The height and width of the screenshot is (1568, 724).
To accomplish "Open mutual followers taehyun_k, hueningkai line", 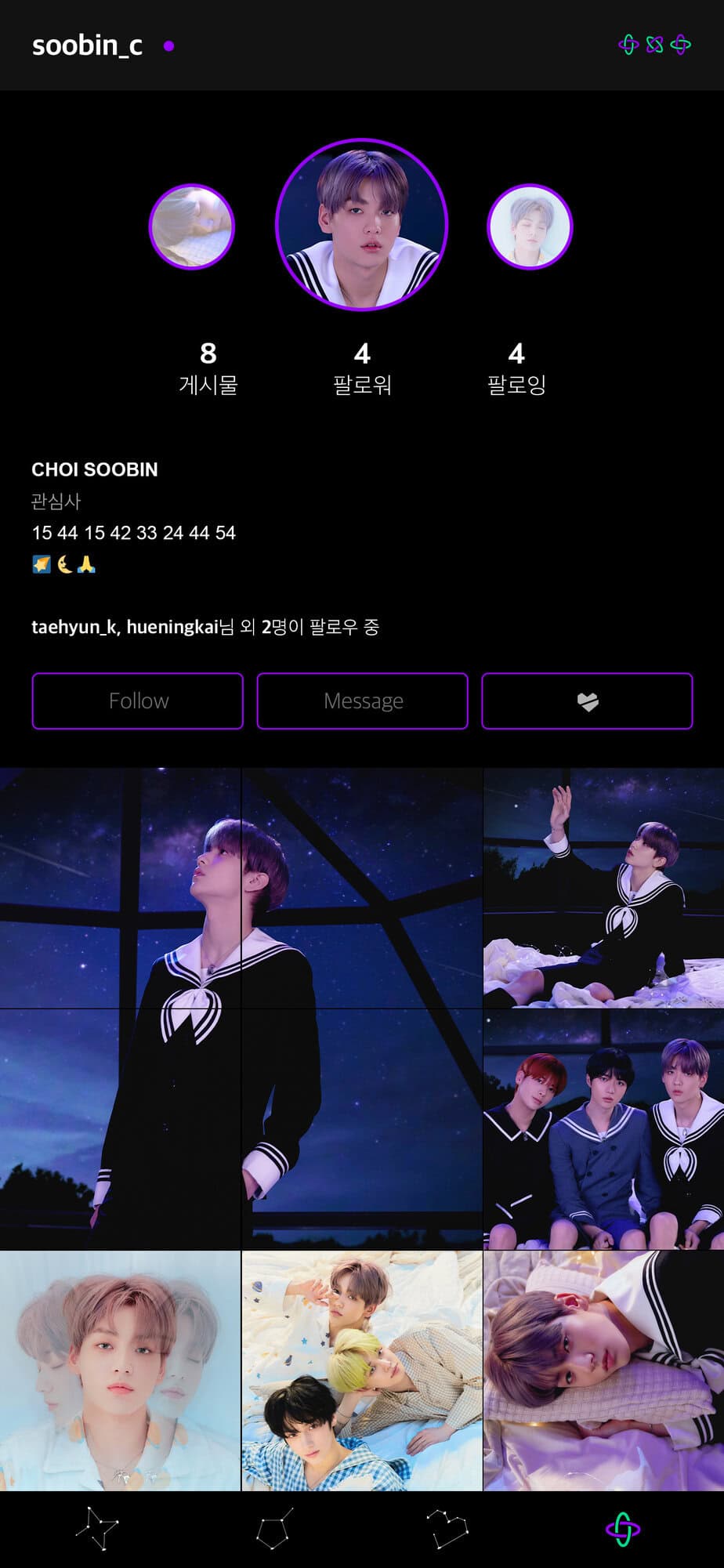I will (205, 627).
